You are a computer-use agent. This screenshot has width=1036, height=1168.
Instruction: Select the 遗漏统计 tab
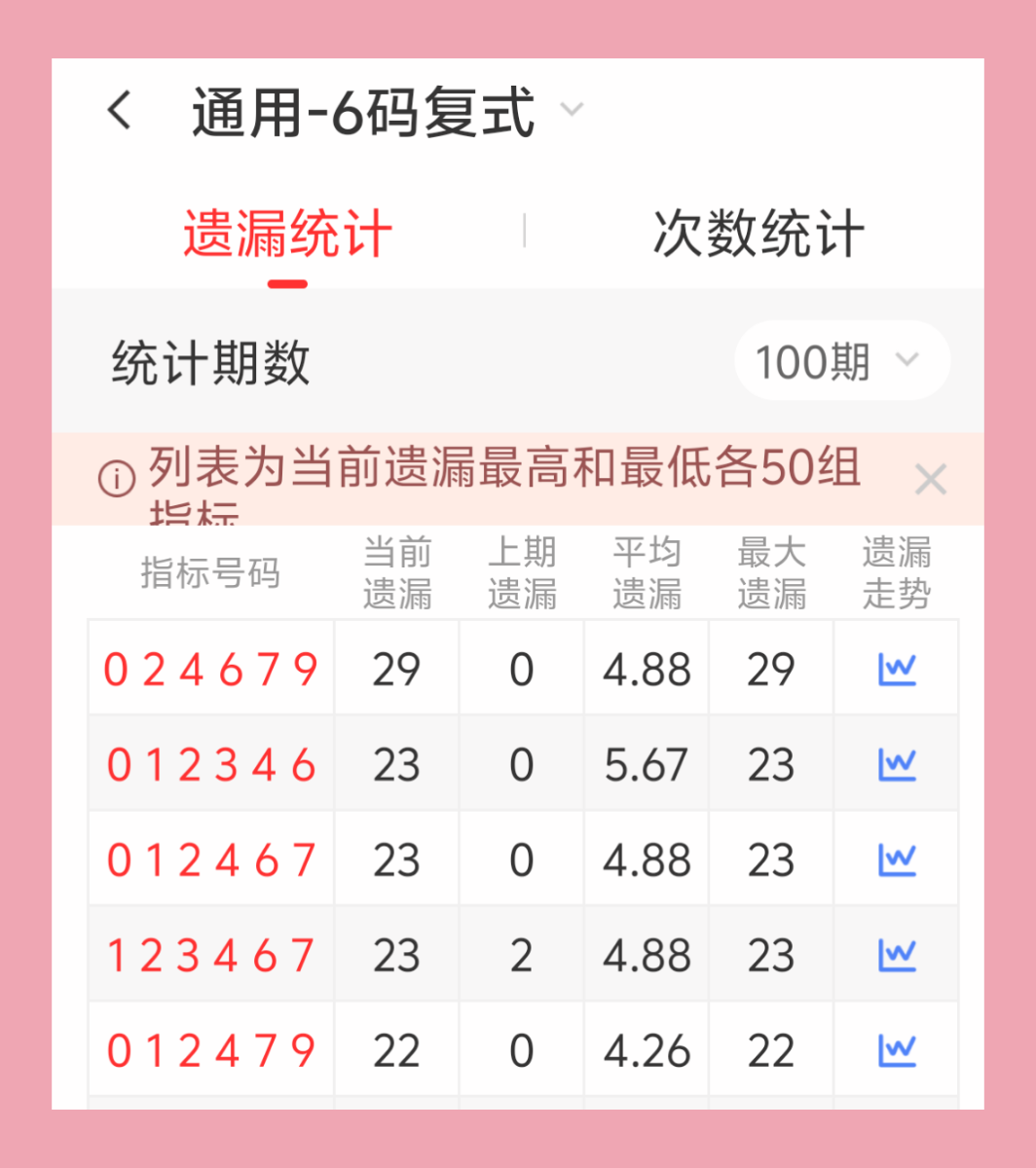pos(287,232)
